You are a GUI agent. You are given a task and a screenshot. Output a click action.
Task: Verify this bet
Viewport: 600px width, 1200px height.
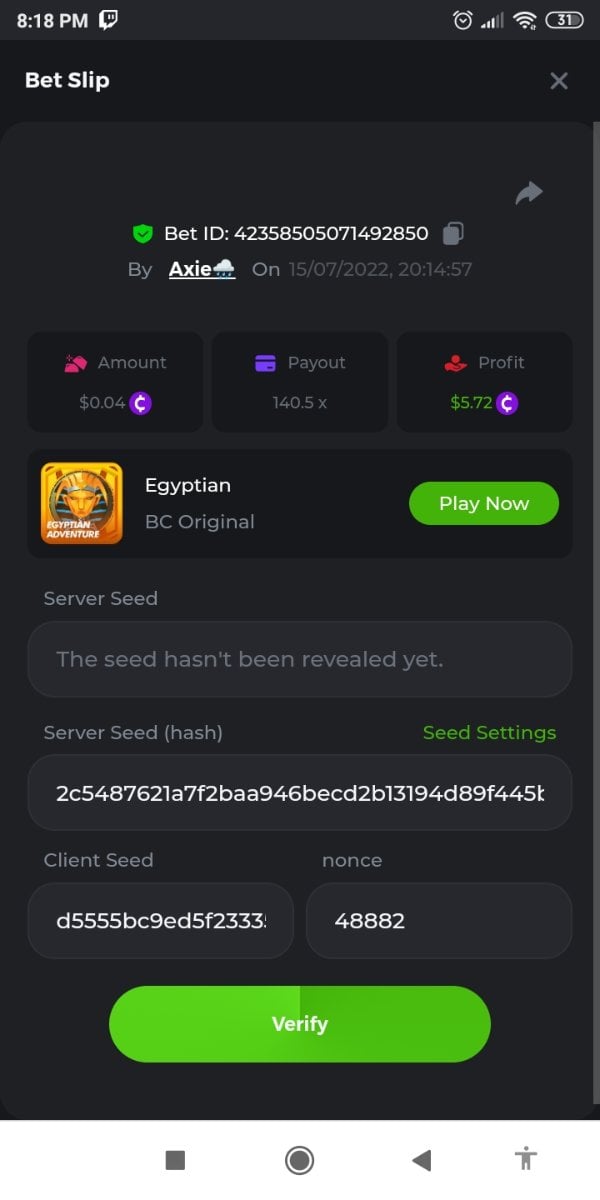300,1024
